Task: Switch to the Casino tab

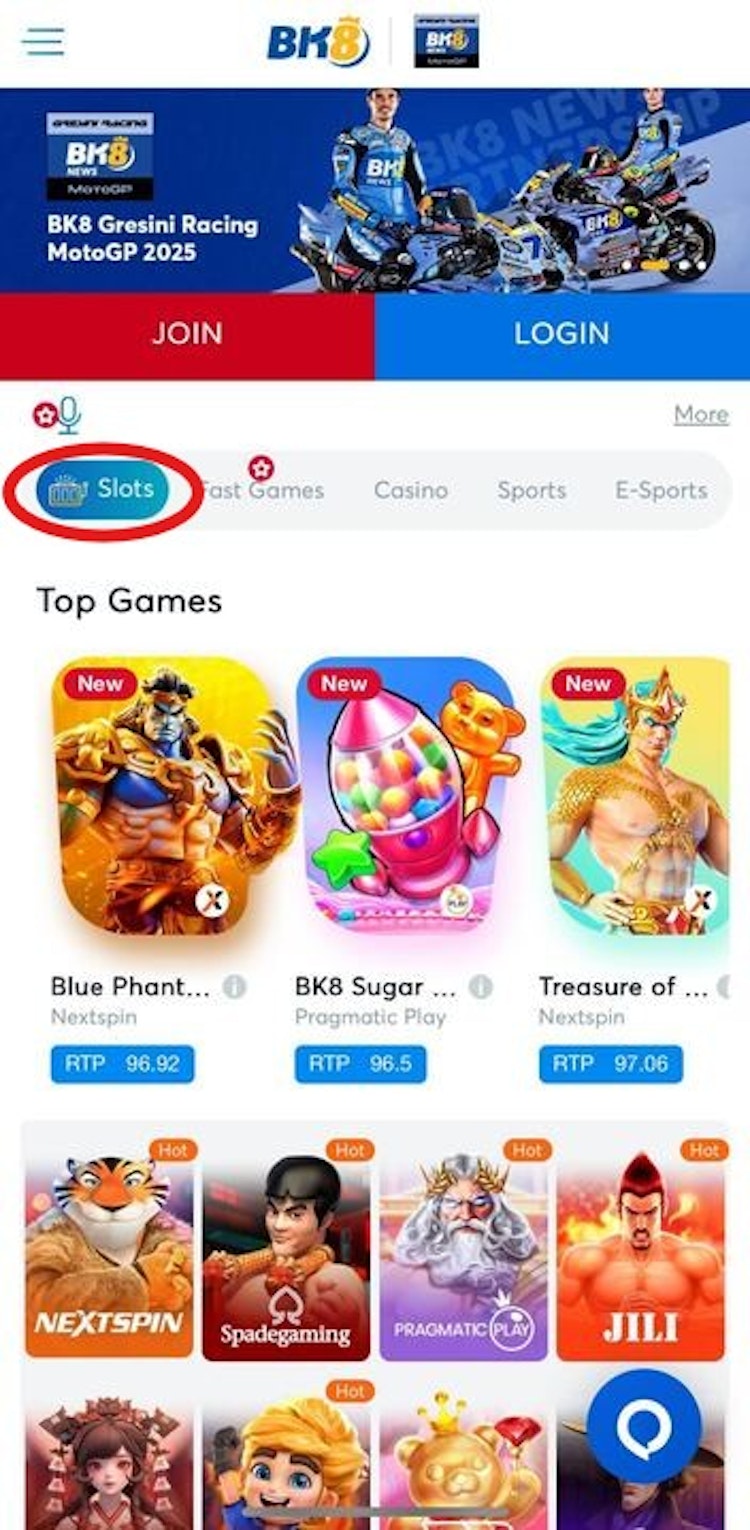Action: (x=411, y=491)
